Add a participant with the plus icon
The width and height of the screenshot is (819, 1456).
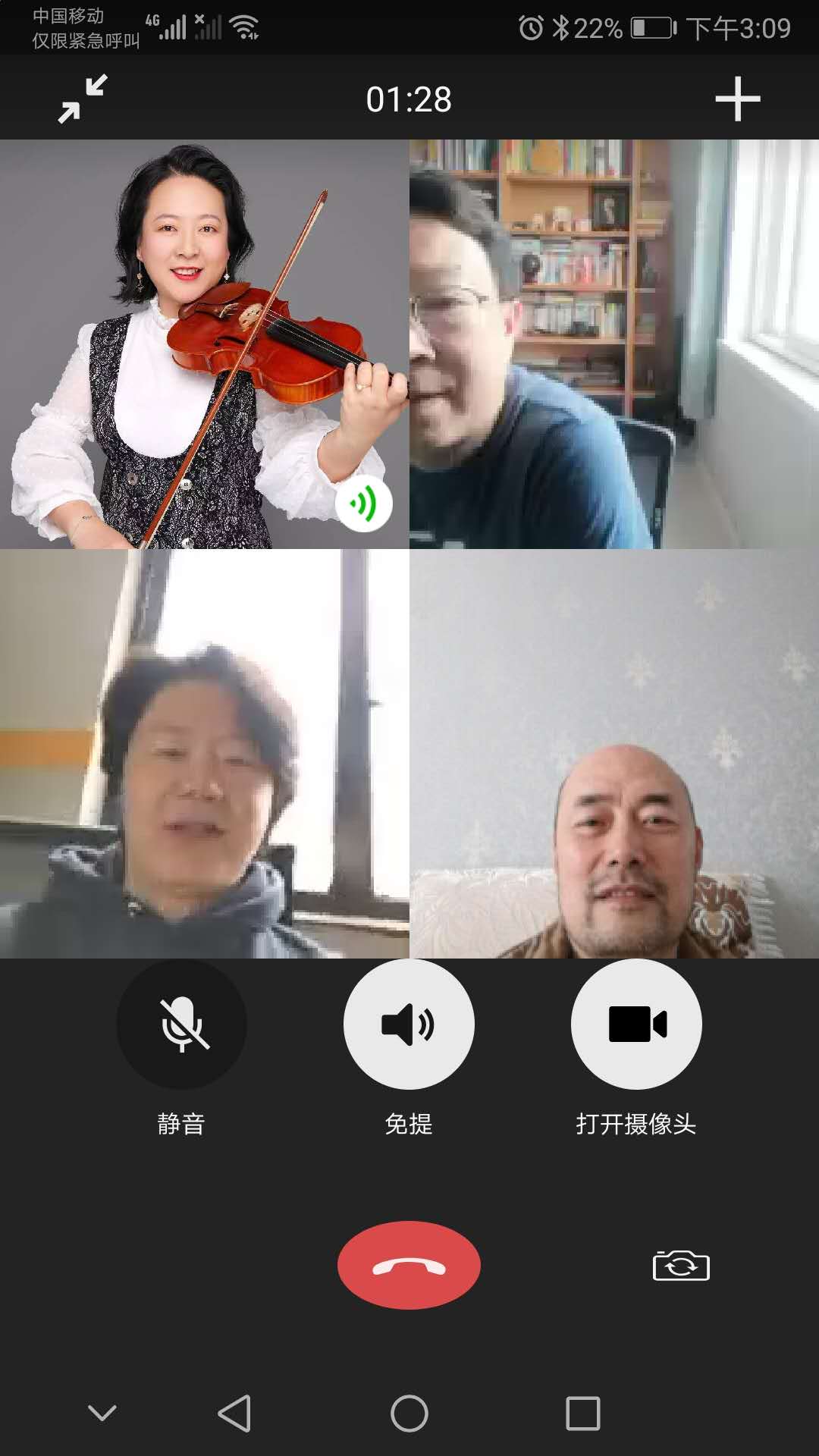coord(737,99)
